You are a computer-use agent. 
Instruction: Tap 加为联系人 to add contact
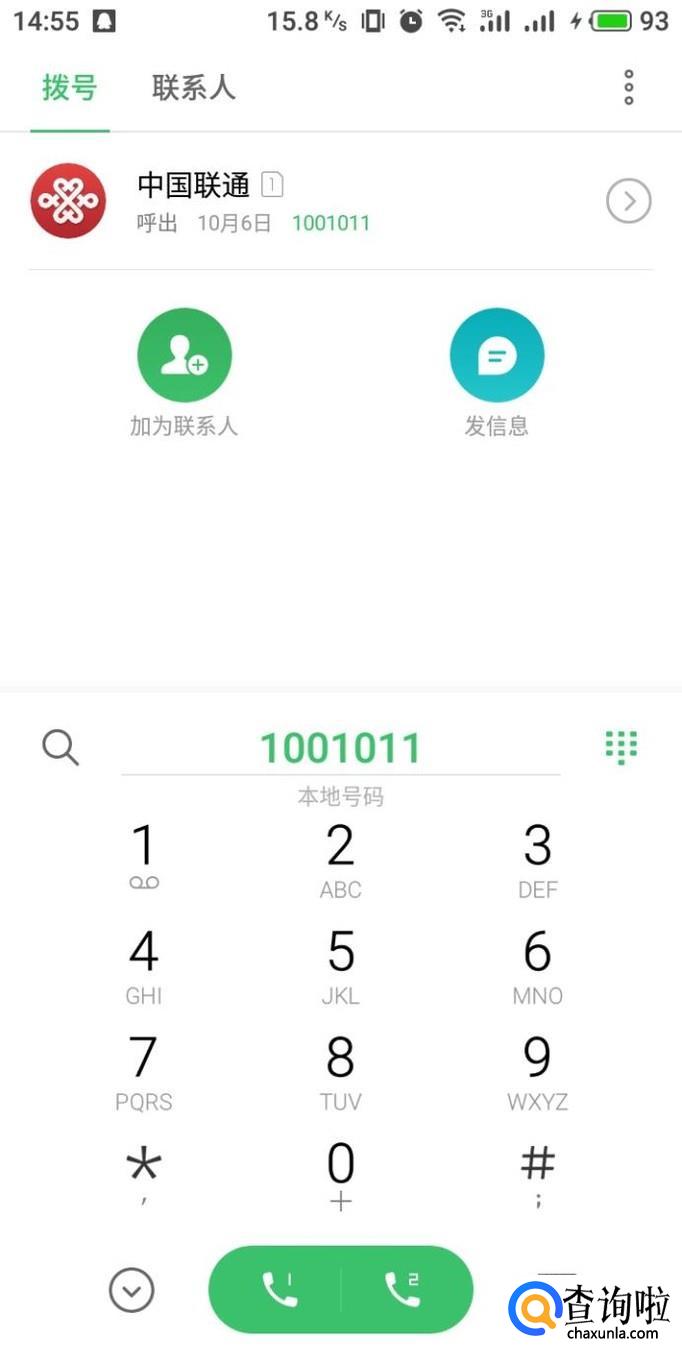pyautogui.click(x=184, y=372)
